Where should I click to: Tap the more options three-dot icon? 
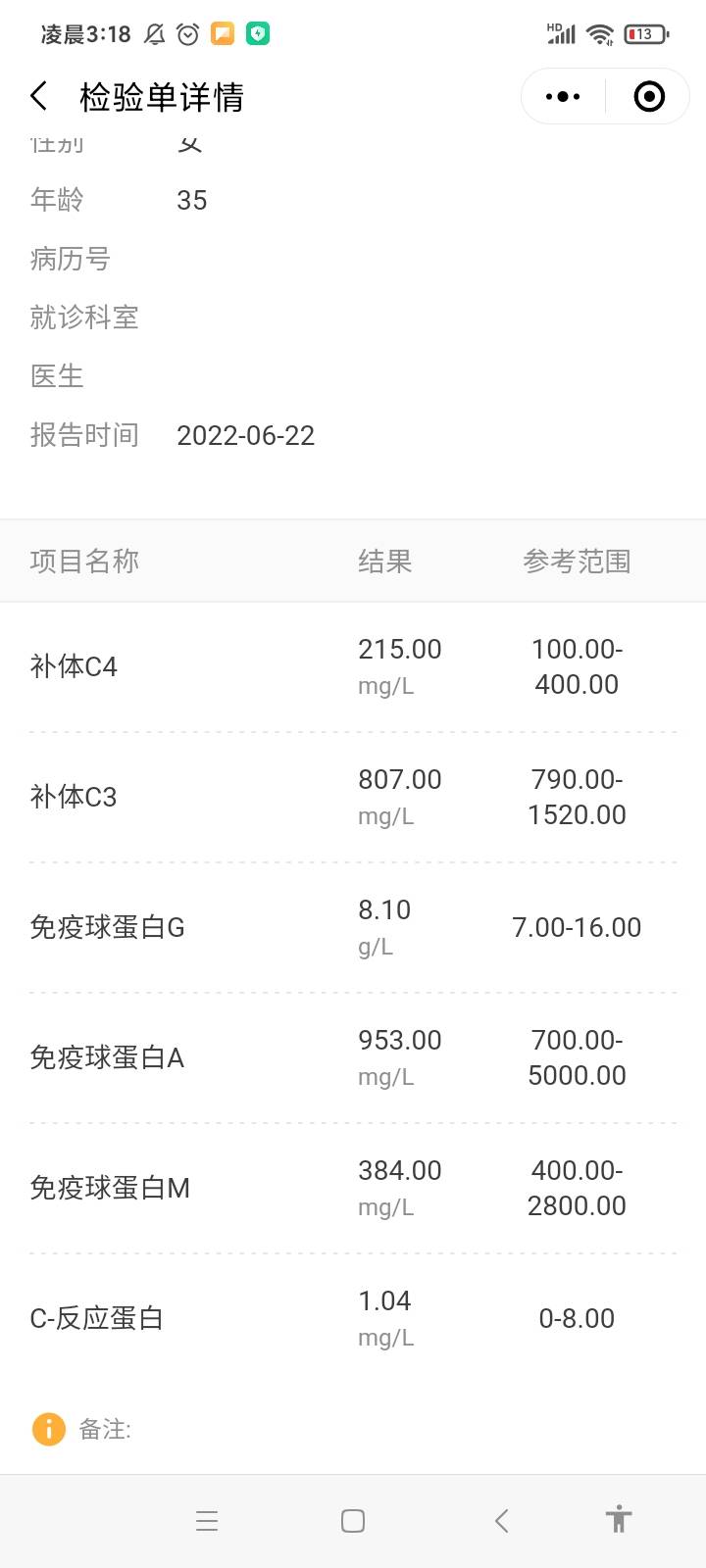[x=561, y=96]
